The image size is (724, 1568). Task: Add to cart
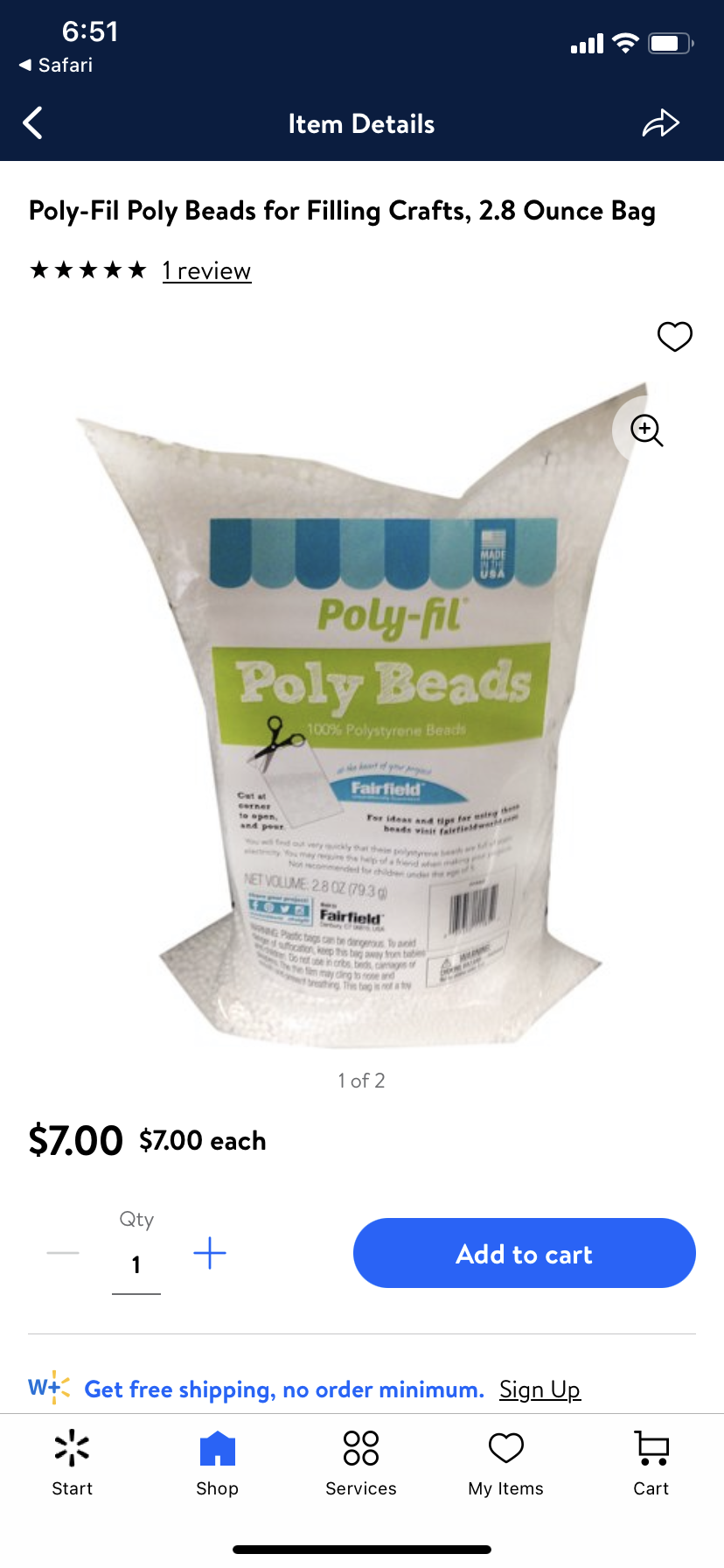click(x=524, y=1253)
